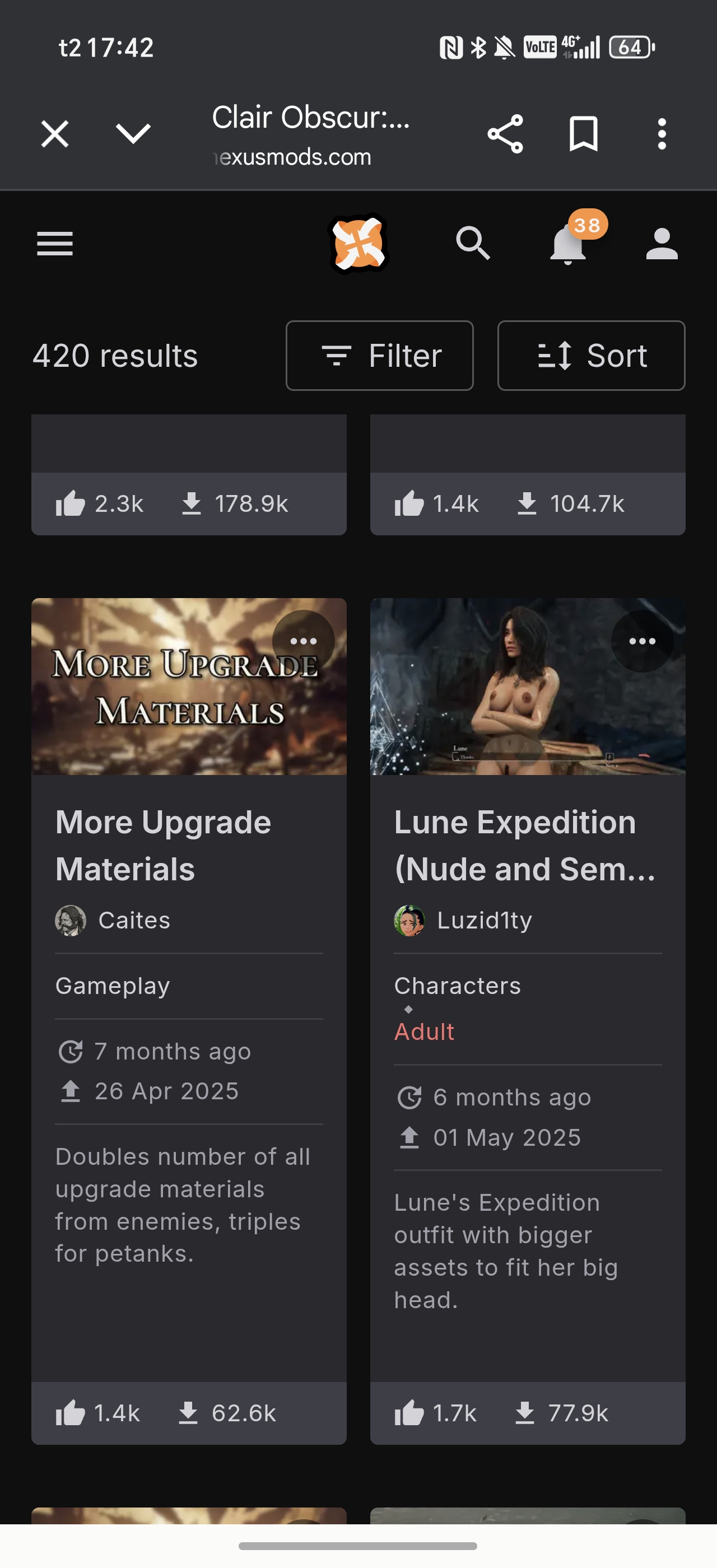Open the site search
The height and width of the screenshot is (1568, 717).
pos(473,244)
